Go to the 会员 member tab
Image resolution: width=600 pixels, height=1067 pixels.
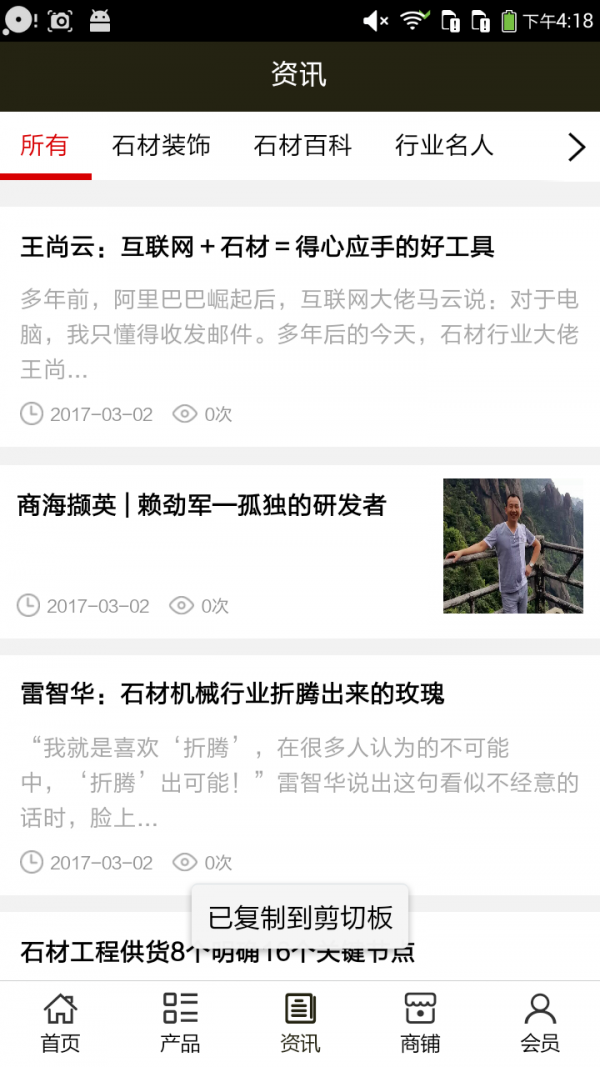[x=540, y=1023]
